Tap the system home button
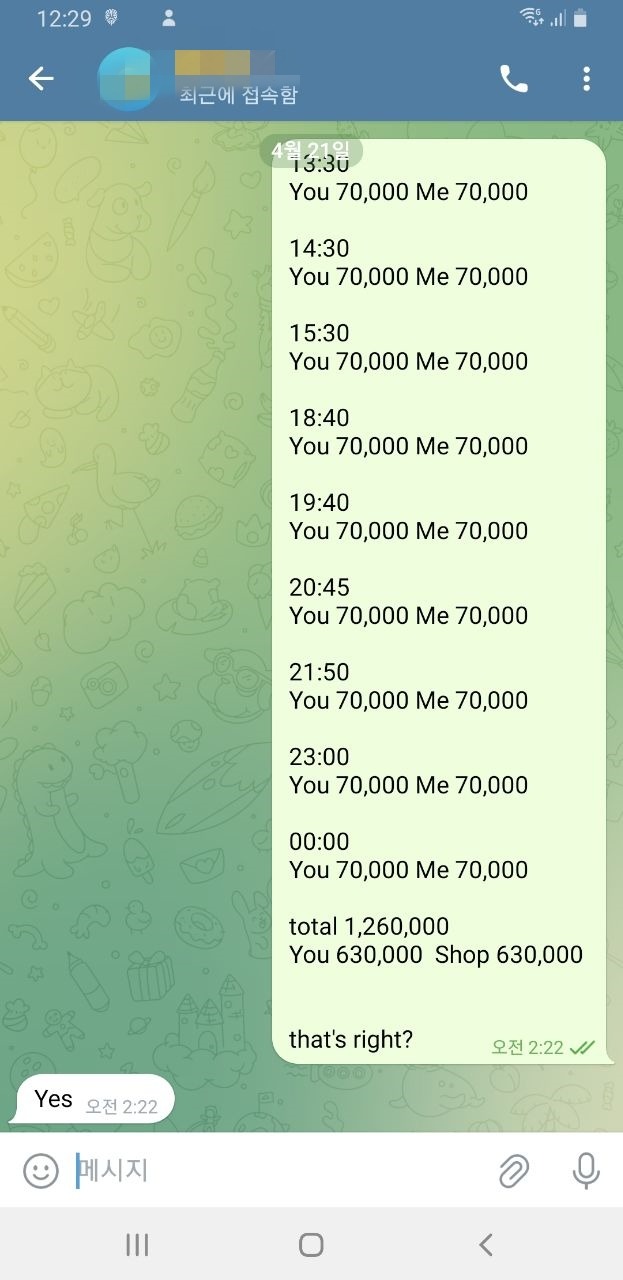The image size is (623, 1280). tap(311, 1244)
